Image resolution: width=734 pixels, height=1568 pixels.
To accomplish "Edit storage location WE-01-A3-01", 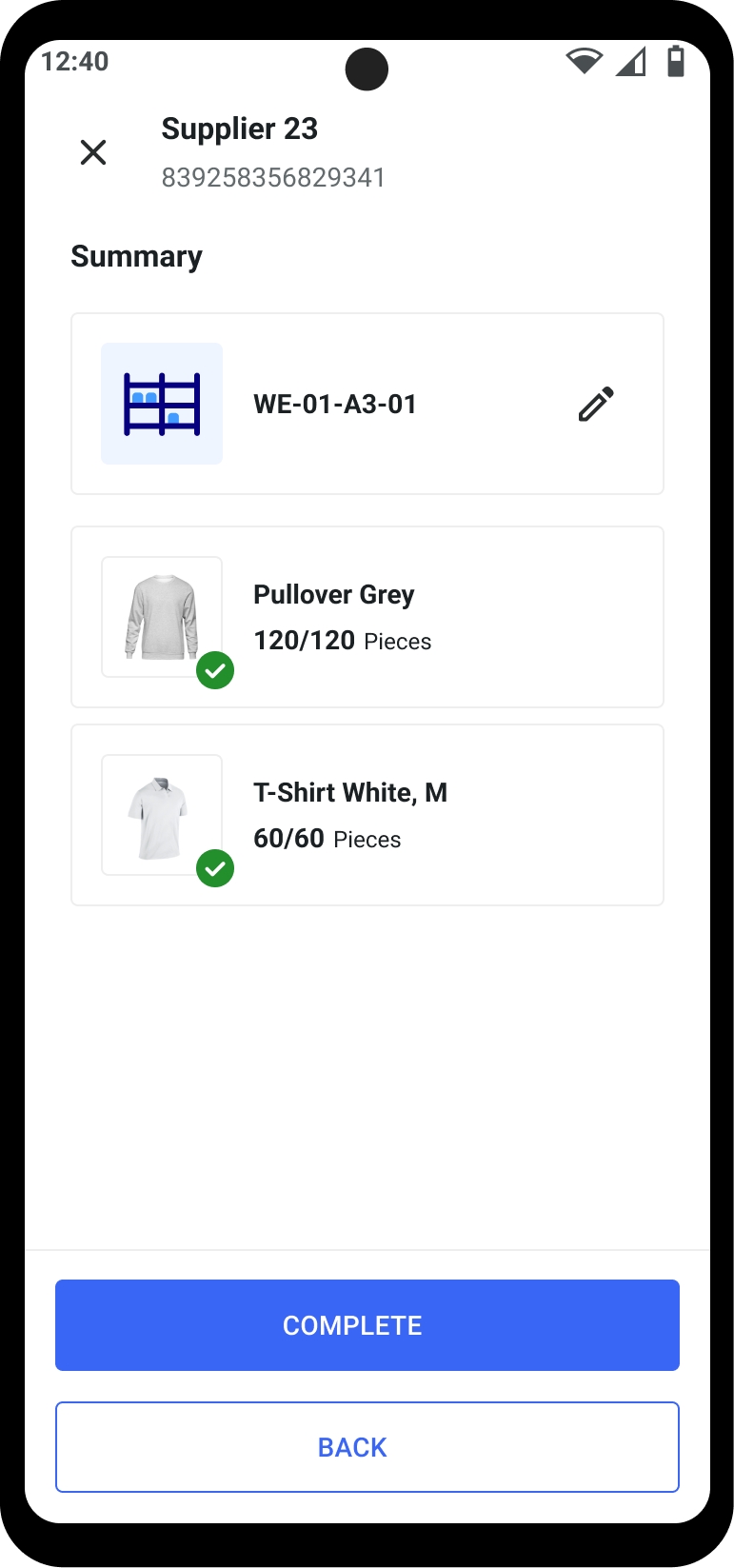I will (x=596, y=405).
